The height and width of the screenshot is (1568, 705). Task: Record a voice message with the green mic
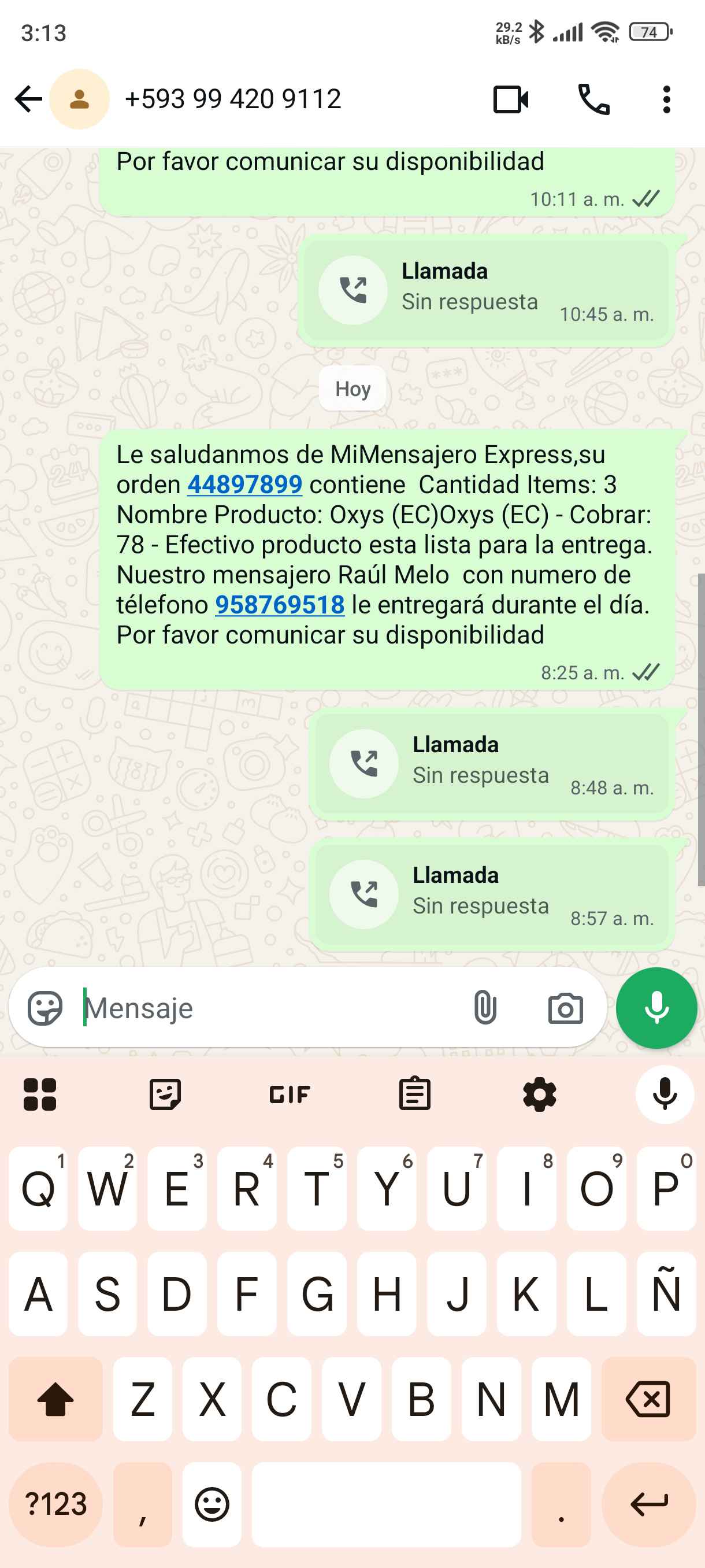pos(656,1008)
